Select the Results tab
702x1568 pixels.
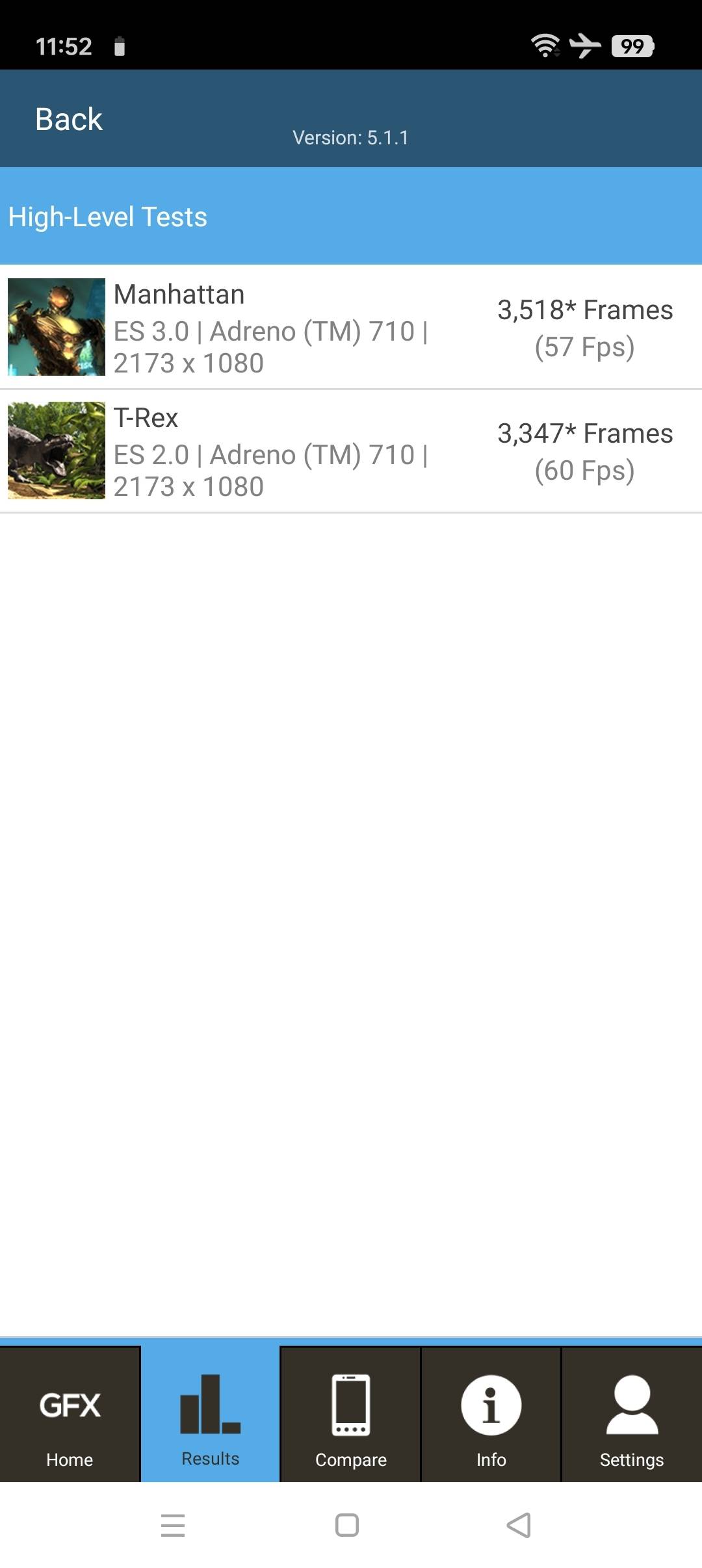[x=210, y=1416]
